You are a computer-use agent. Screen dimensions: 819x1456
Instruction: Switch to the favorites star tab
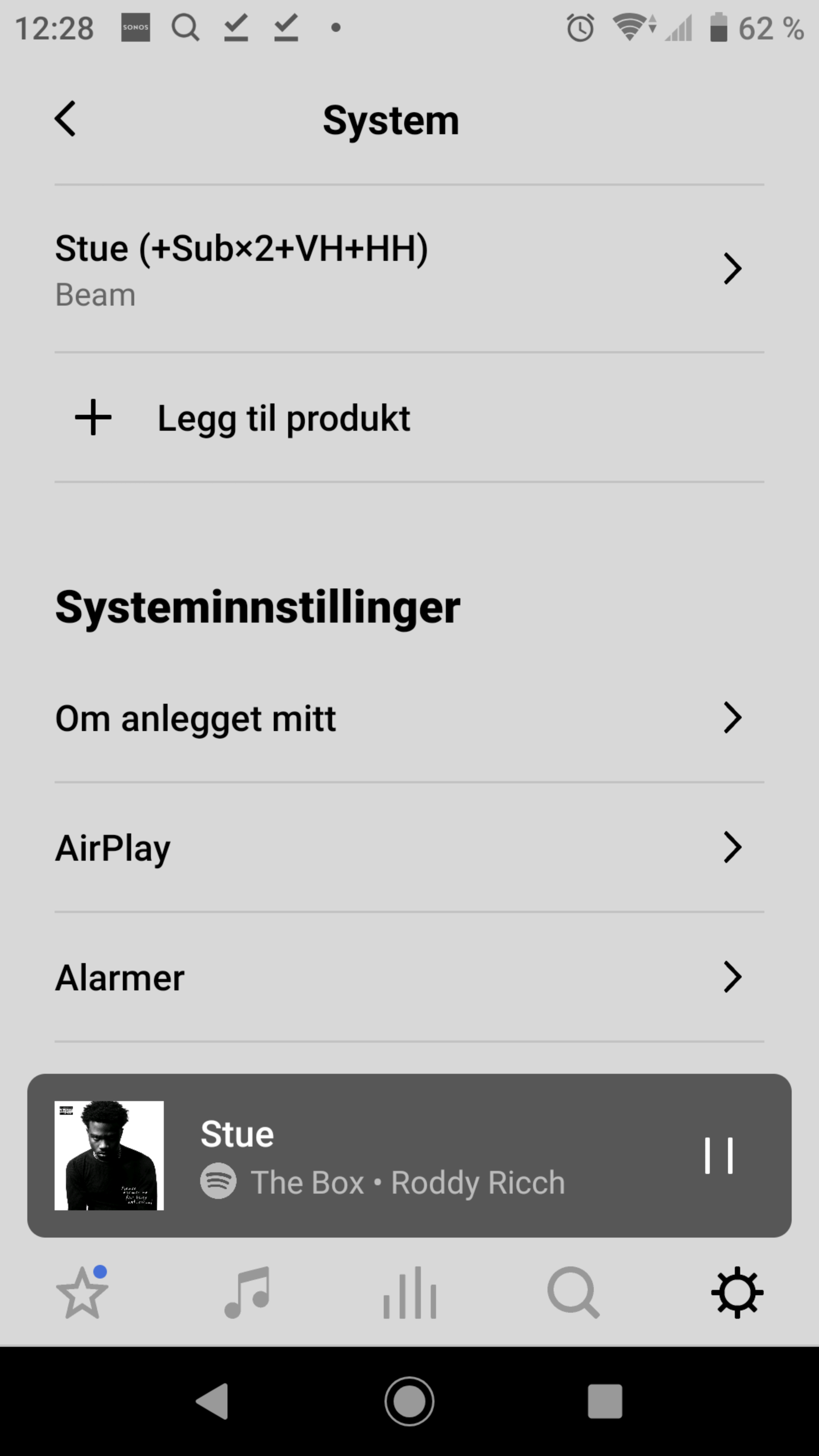point(83,1293)
